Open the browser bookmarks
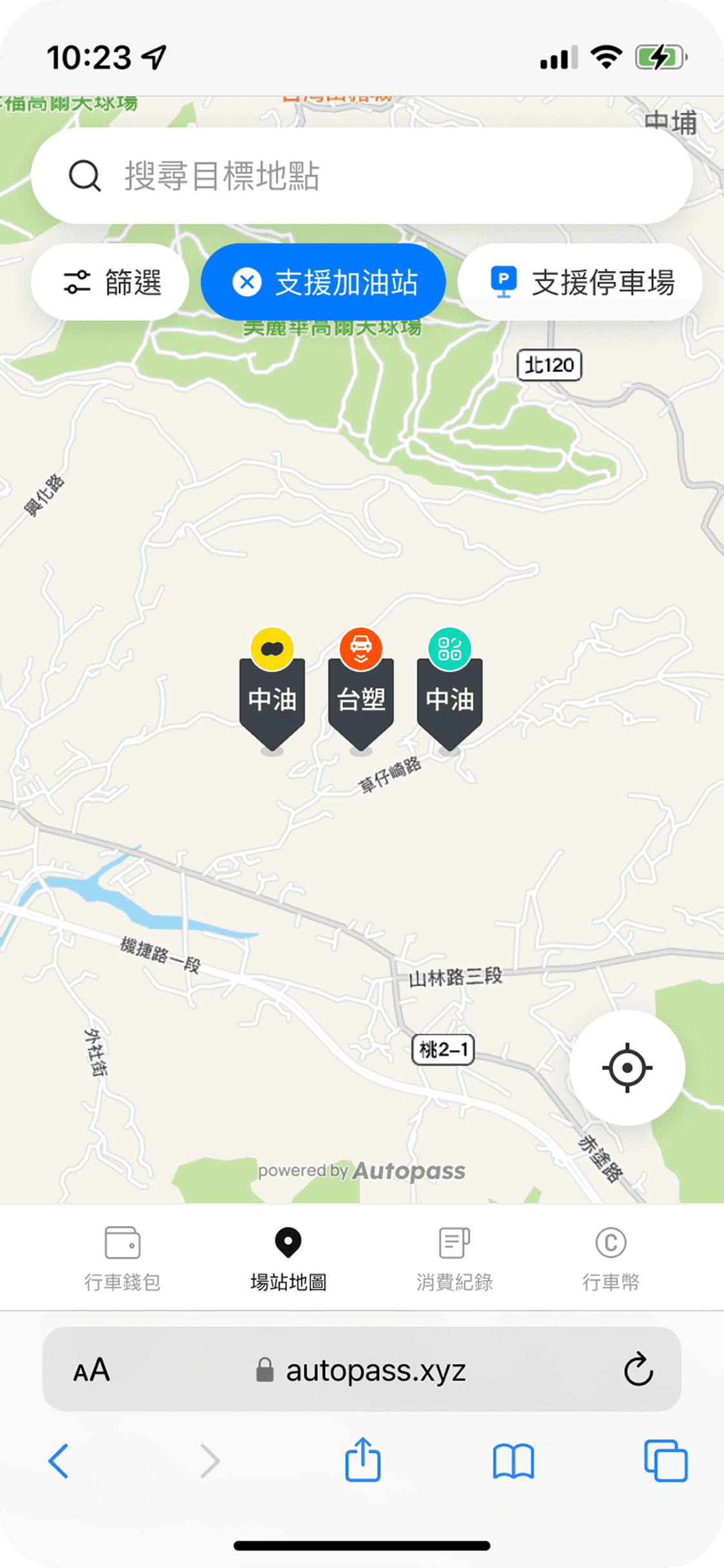The width and height of the screenshot is (724, 1568). click(x=513, y=1461)
